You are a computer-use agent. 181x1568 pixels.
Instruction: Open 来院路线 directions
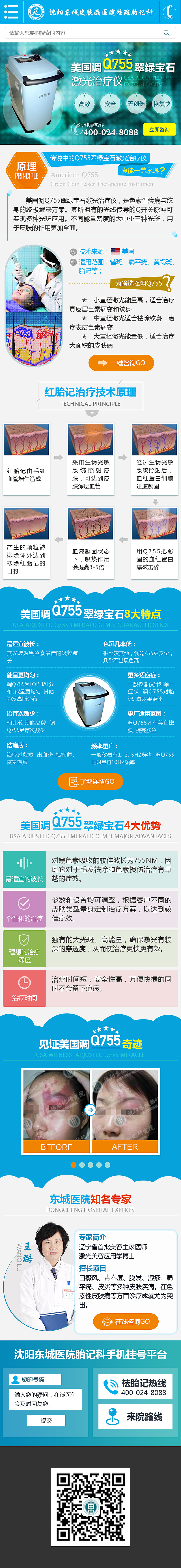coord(136,1417)
